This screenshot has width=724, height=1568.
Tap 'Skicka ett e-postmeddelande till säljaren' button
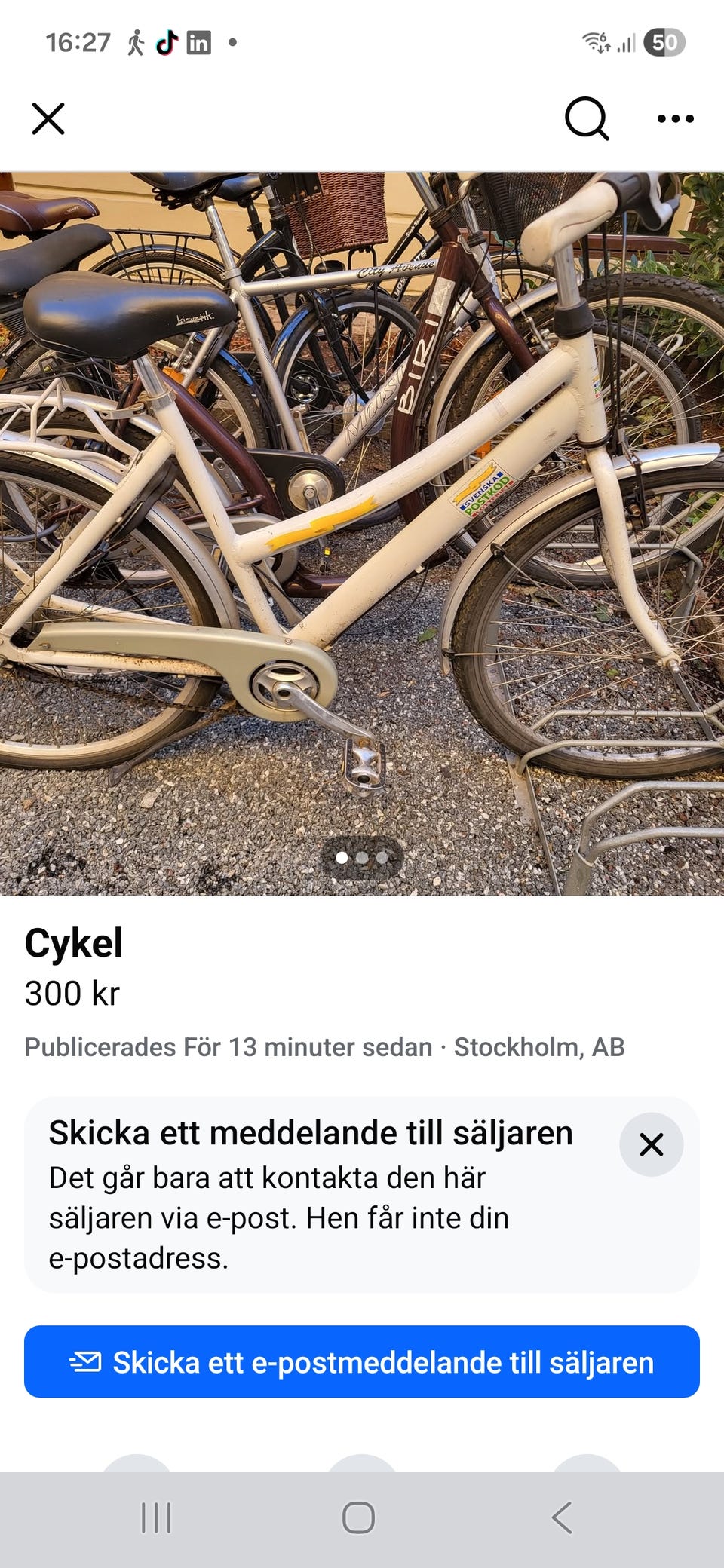coord(362,1361)
